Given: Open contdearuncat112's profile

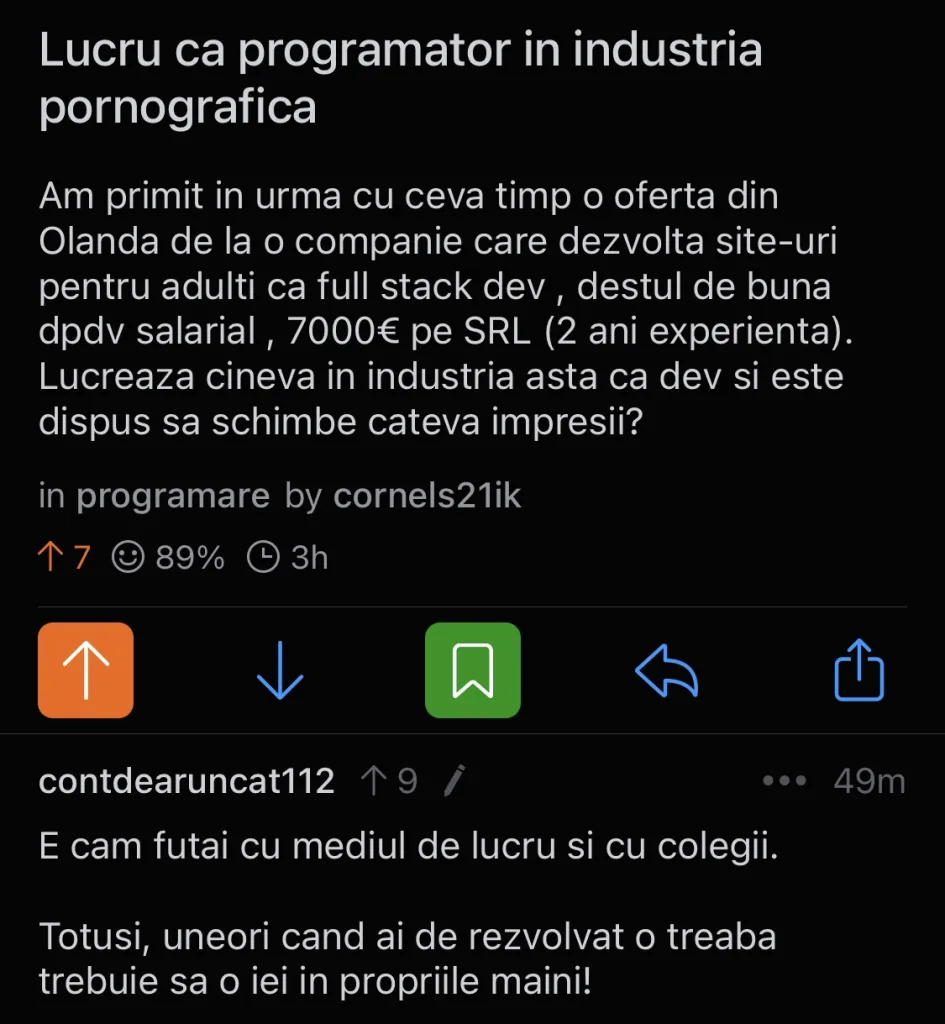Looking at the screenshot, I should pos(186,781).
